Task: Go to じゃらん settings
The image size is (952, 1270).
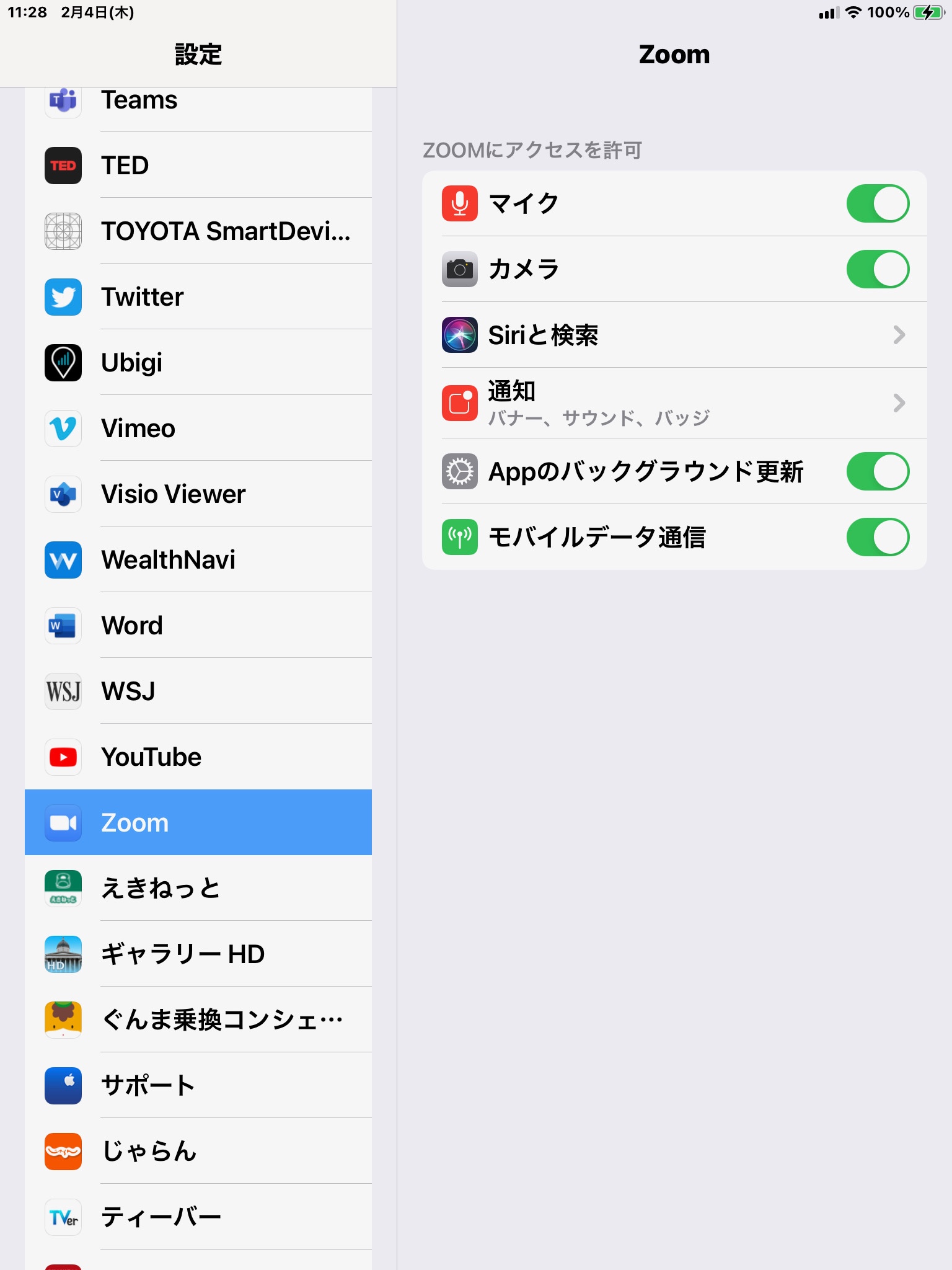Action: coord(198,1152)
